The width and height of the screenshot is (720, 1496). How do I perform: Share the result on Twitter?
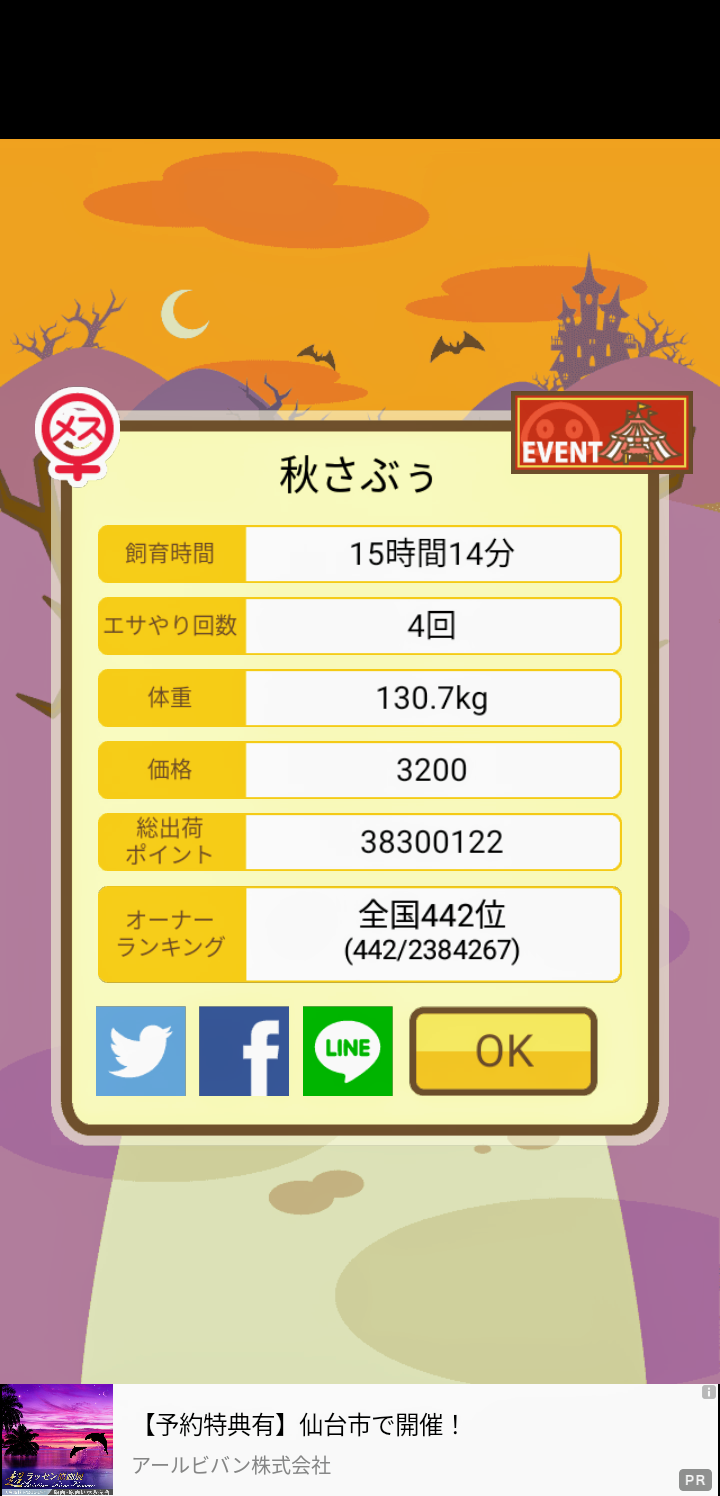click(141, 1051)
